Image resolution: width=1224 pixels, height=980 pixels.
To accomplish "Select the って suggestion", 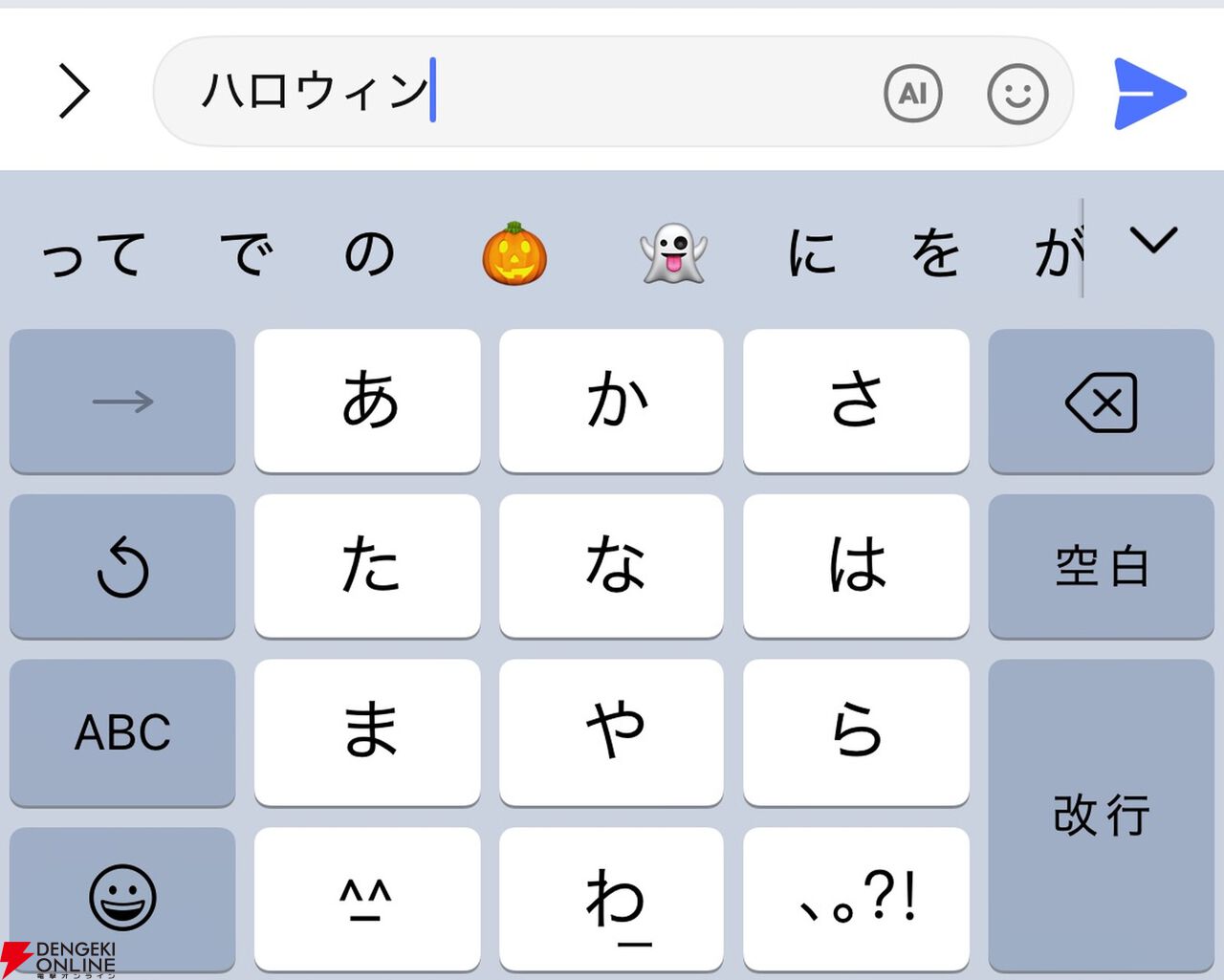I will tap(93, 254).
